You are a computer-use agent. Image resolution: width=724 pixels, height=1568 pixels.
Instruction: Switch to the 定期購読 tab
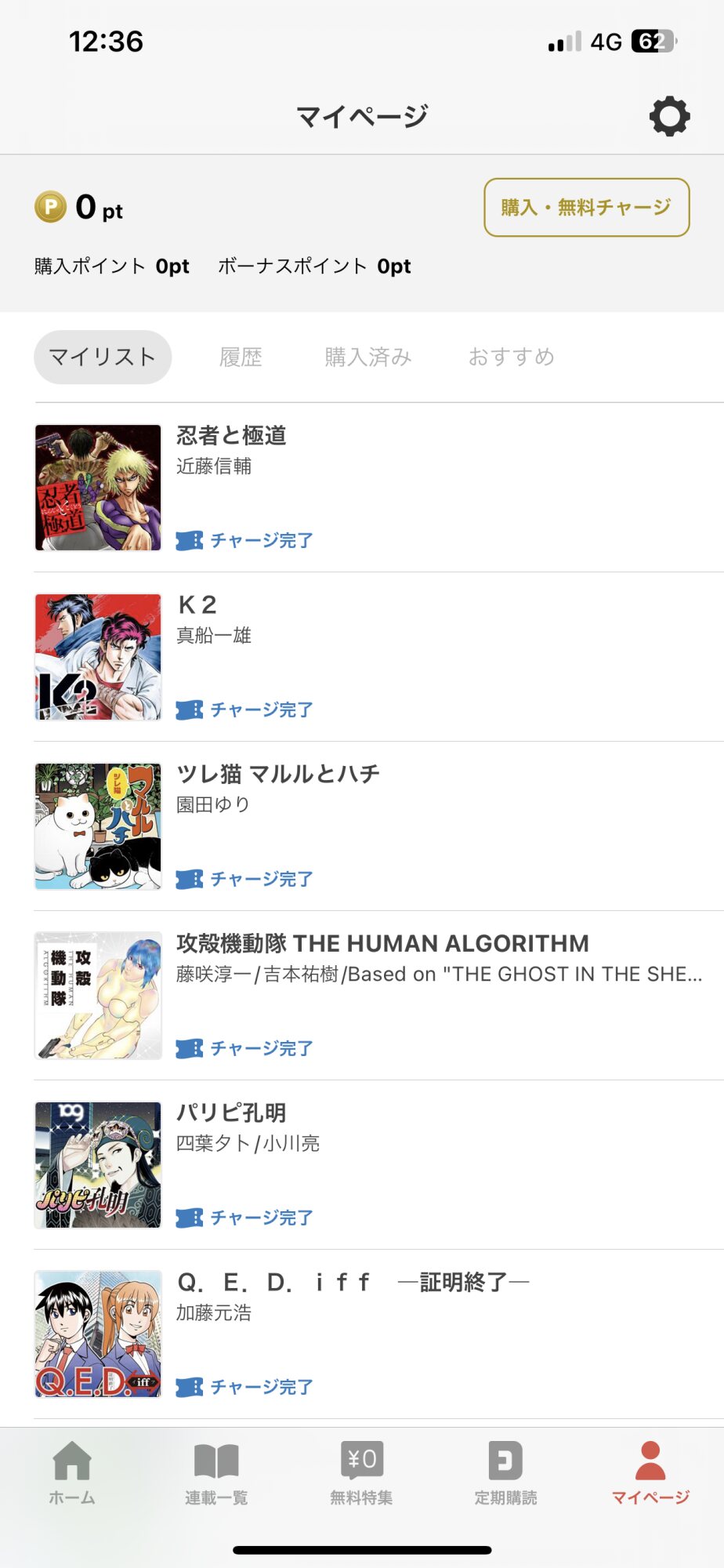click(505, 1473)
